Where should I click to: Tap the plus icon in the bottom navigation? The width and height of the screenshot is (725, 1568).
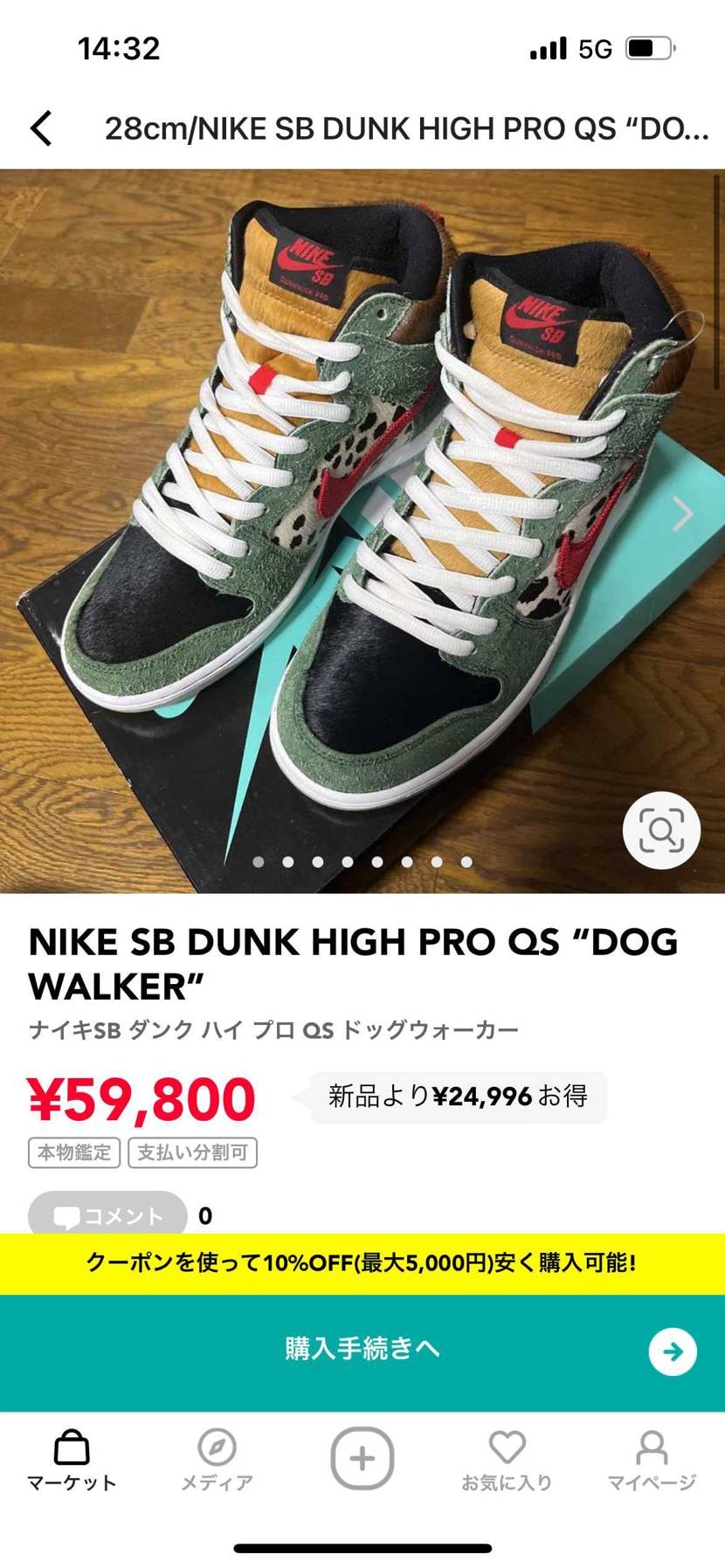[x=362, y=1455]
